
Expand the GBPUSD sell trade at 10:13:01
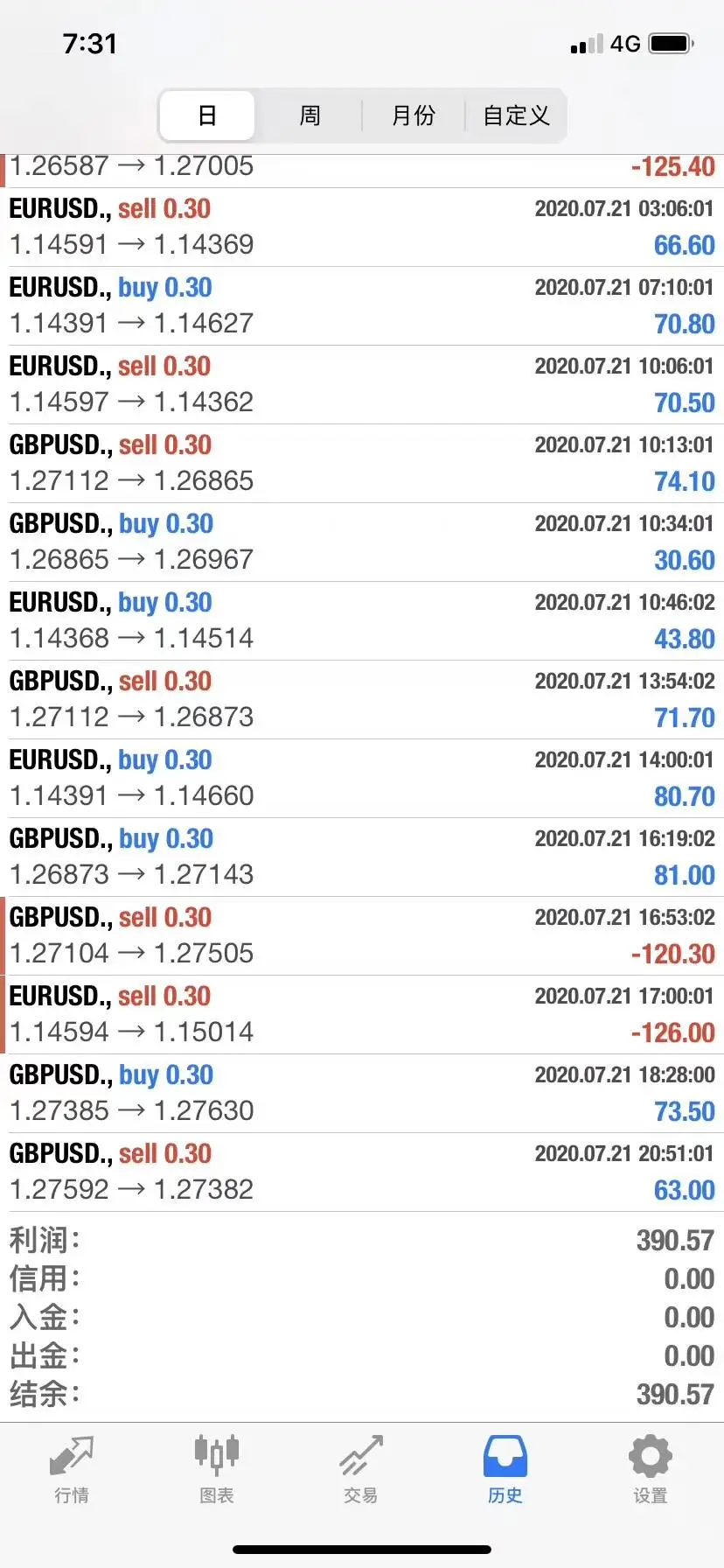click(x=362, y=464)
